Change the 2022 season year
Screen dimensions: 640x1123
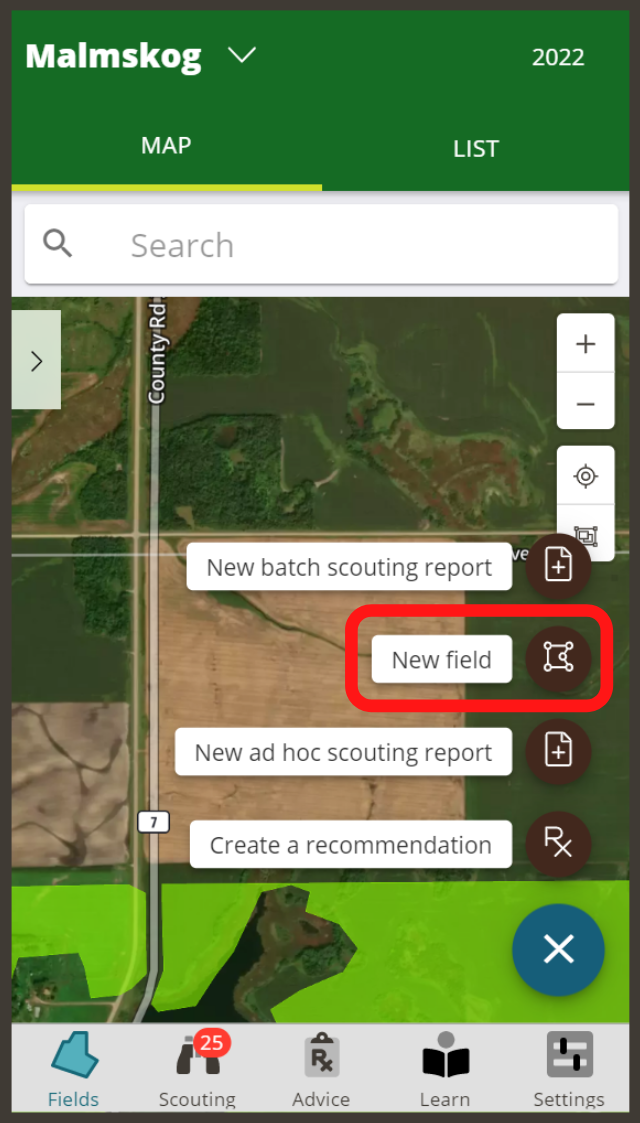pyautogui.click(x=557, y=57)
